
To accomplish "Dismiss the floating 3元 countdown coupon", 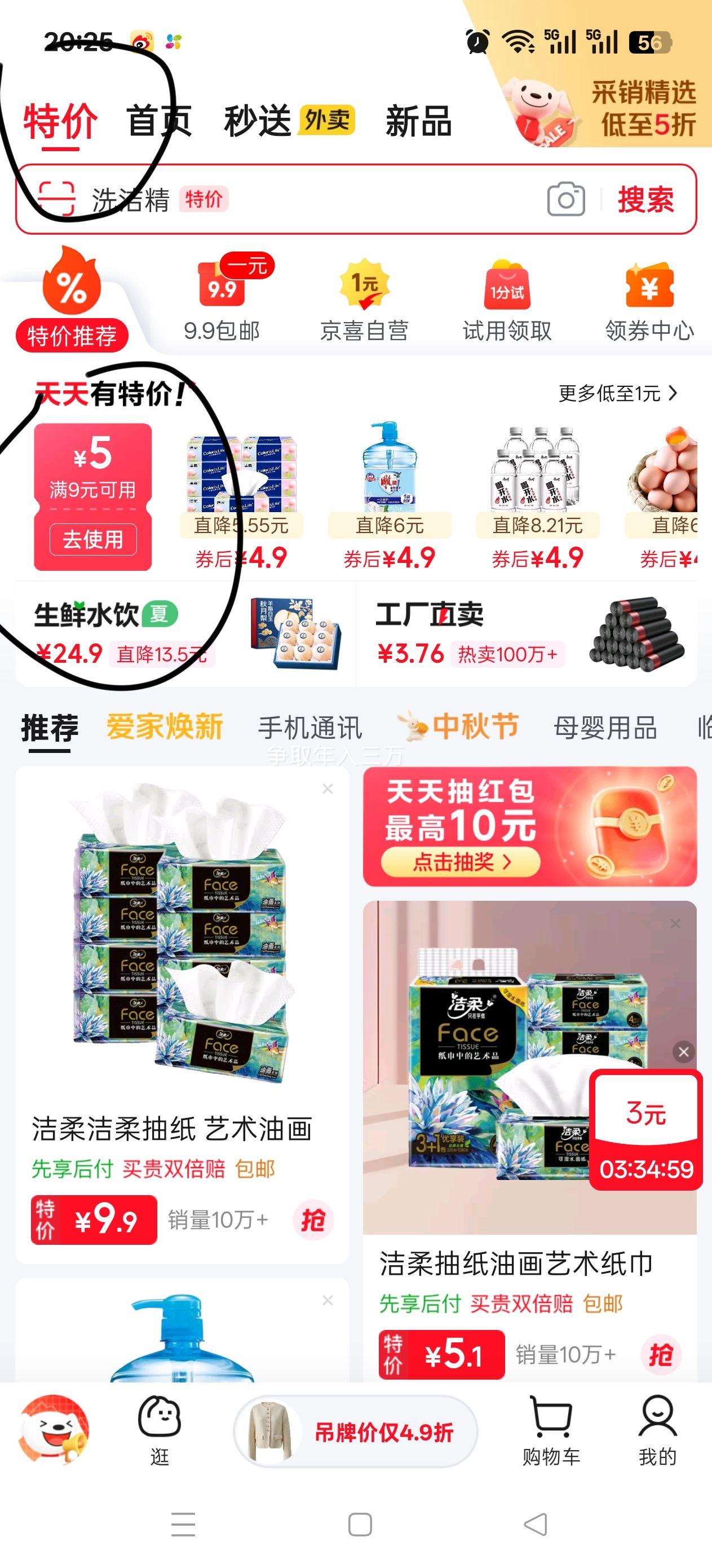I will coord(683,1051).
